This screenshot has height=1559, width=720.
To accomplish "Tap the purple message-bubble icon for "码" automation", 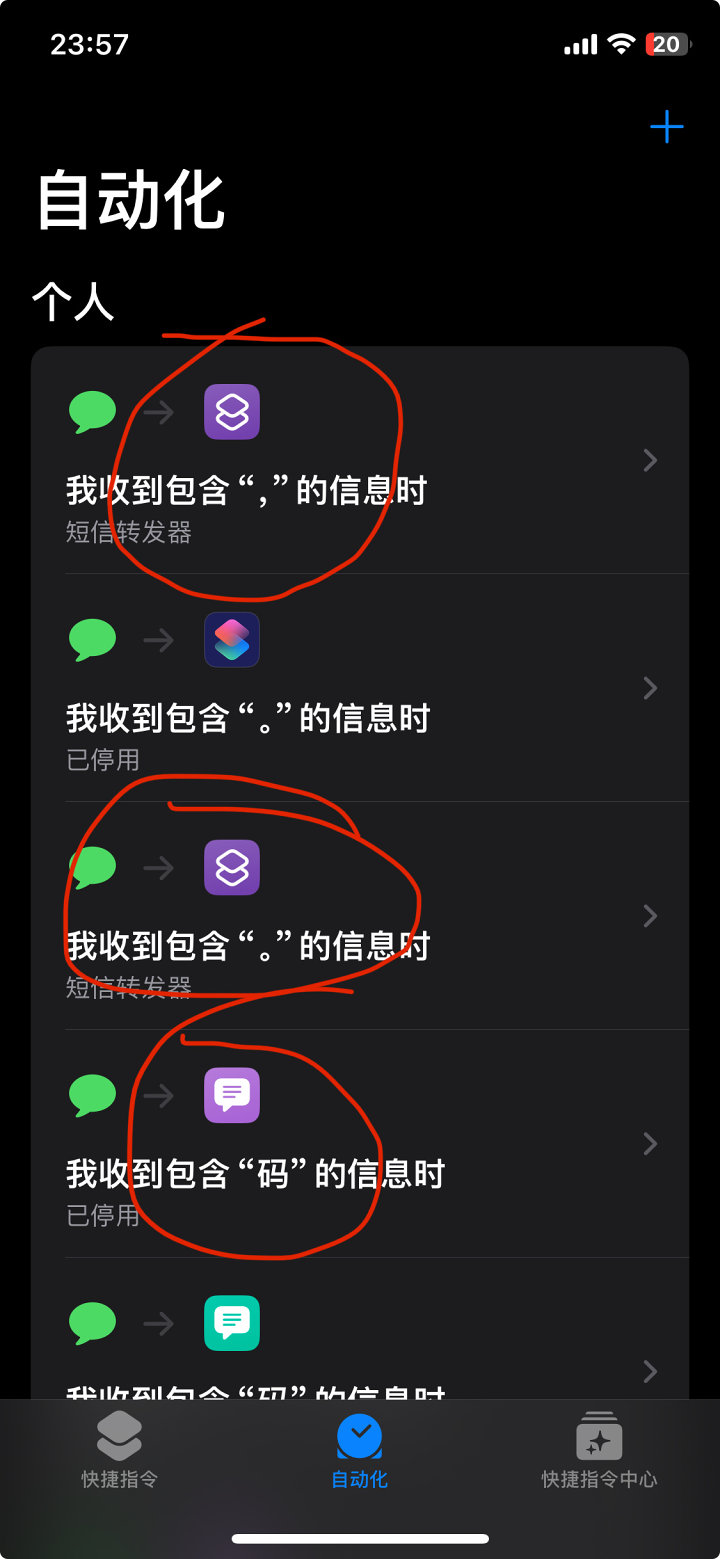I will tap(231, 1095).
